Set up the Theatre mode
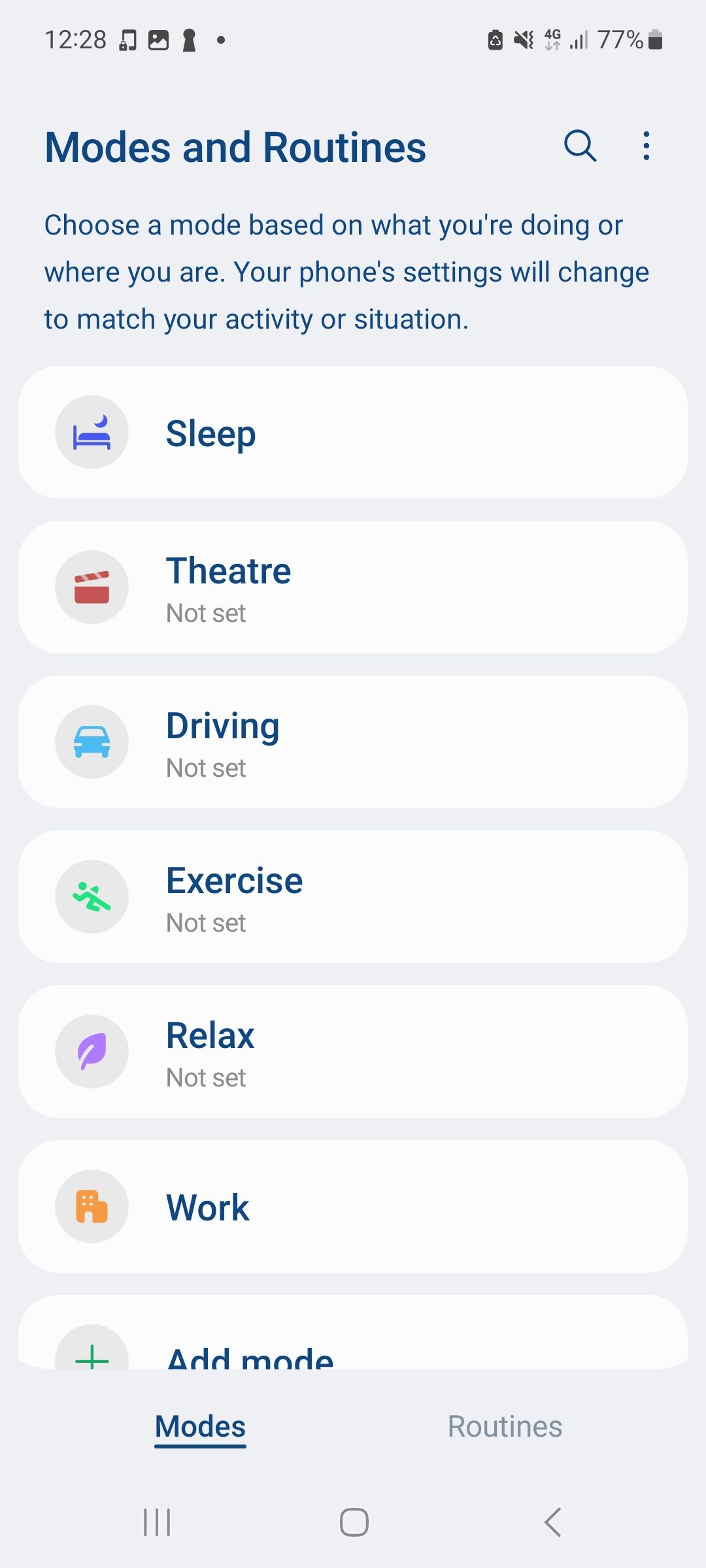706x1568 pixels. (353, 587)
